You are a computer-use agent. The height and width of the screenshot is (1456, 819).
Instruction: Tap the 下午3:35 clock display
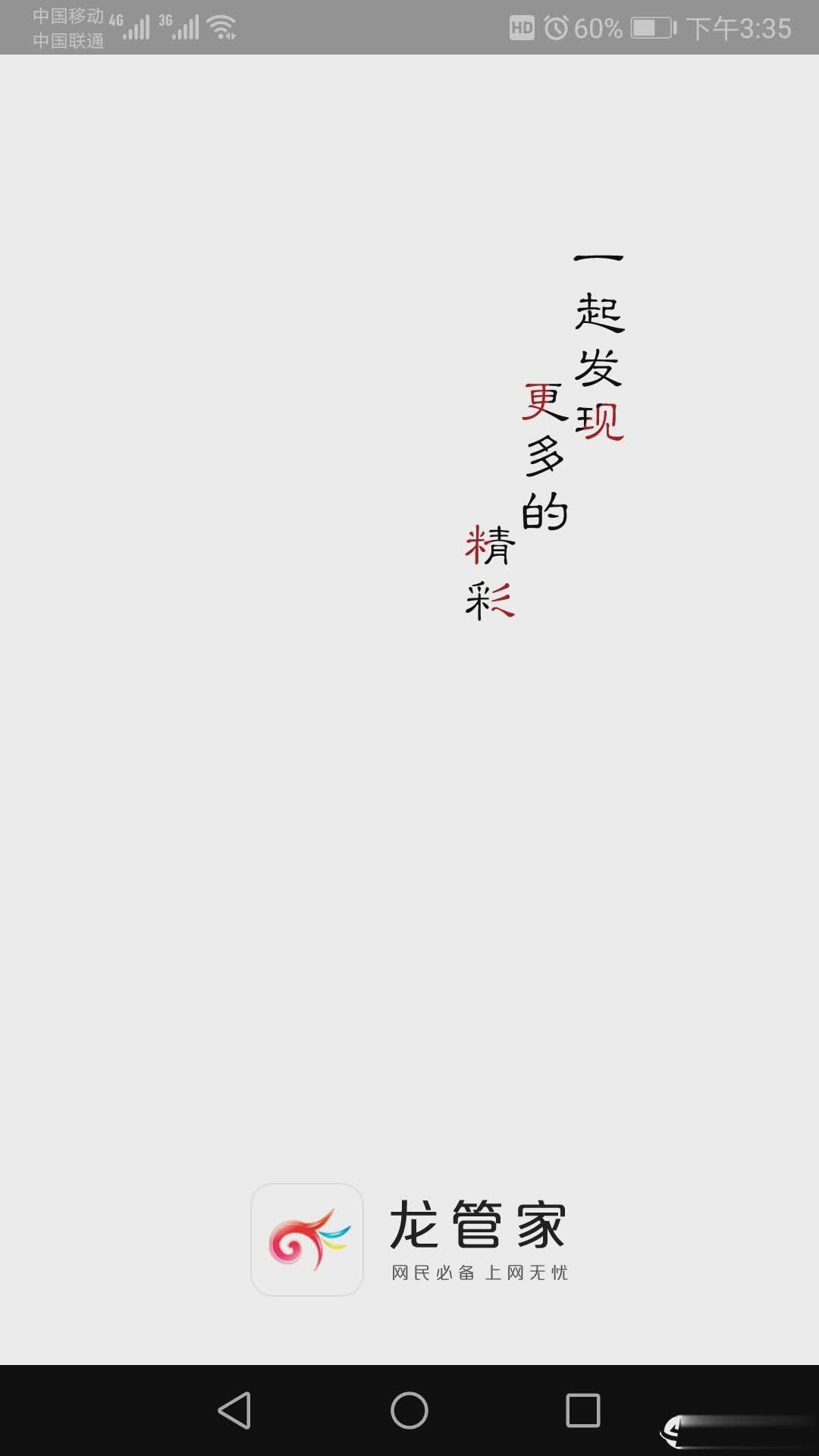(x=739, y=27)
